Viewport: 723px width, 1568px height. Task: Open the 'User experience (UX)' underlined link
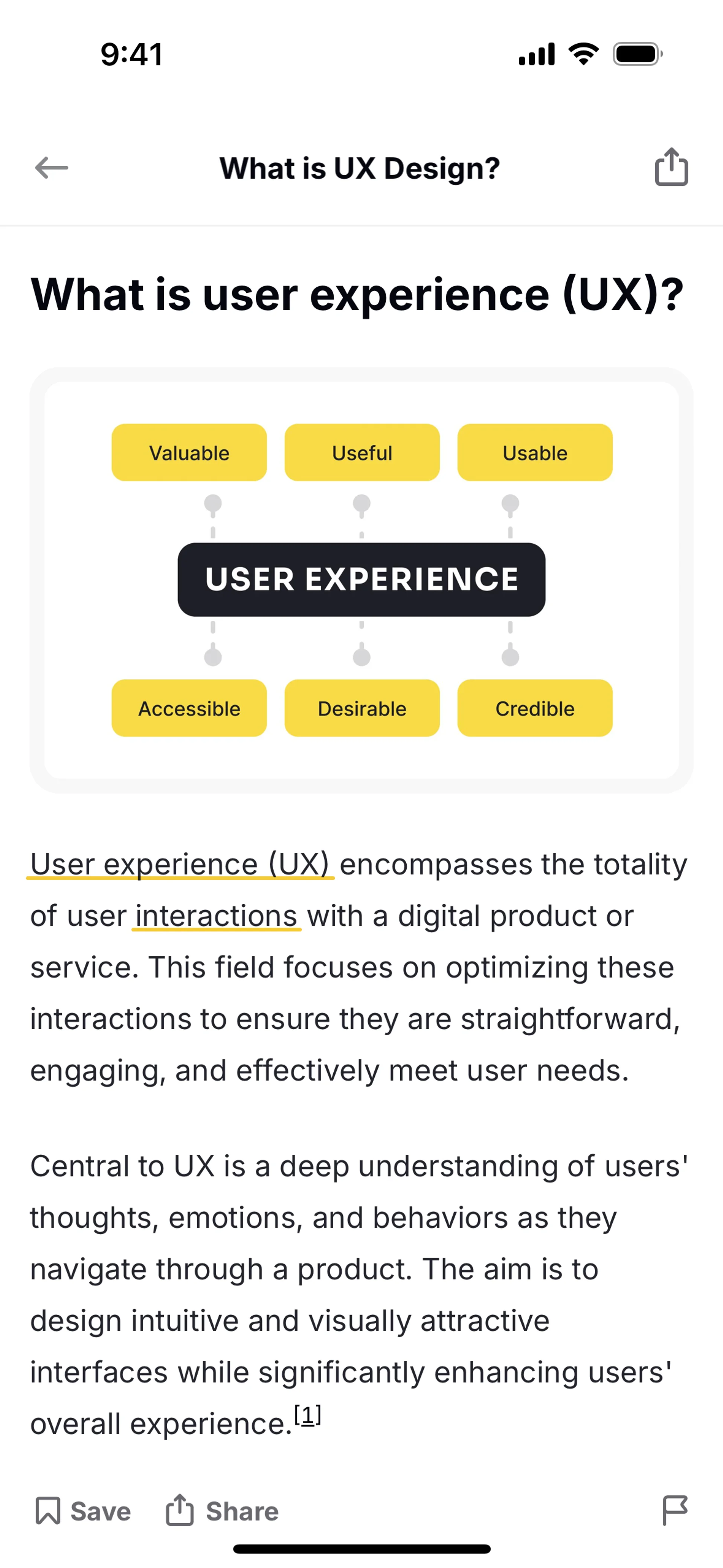[x=180, y=864]
